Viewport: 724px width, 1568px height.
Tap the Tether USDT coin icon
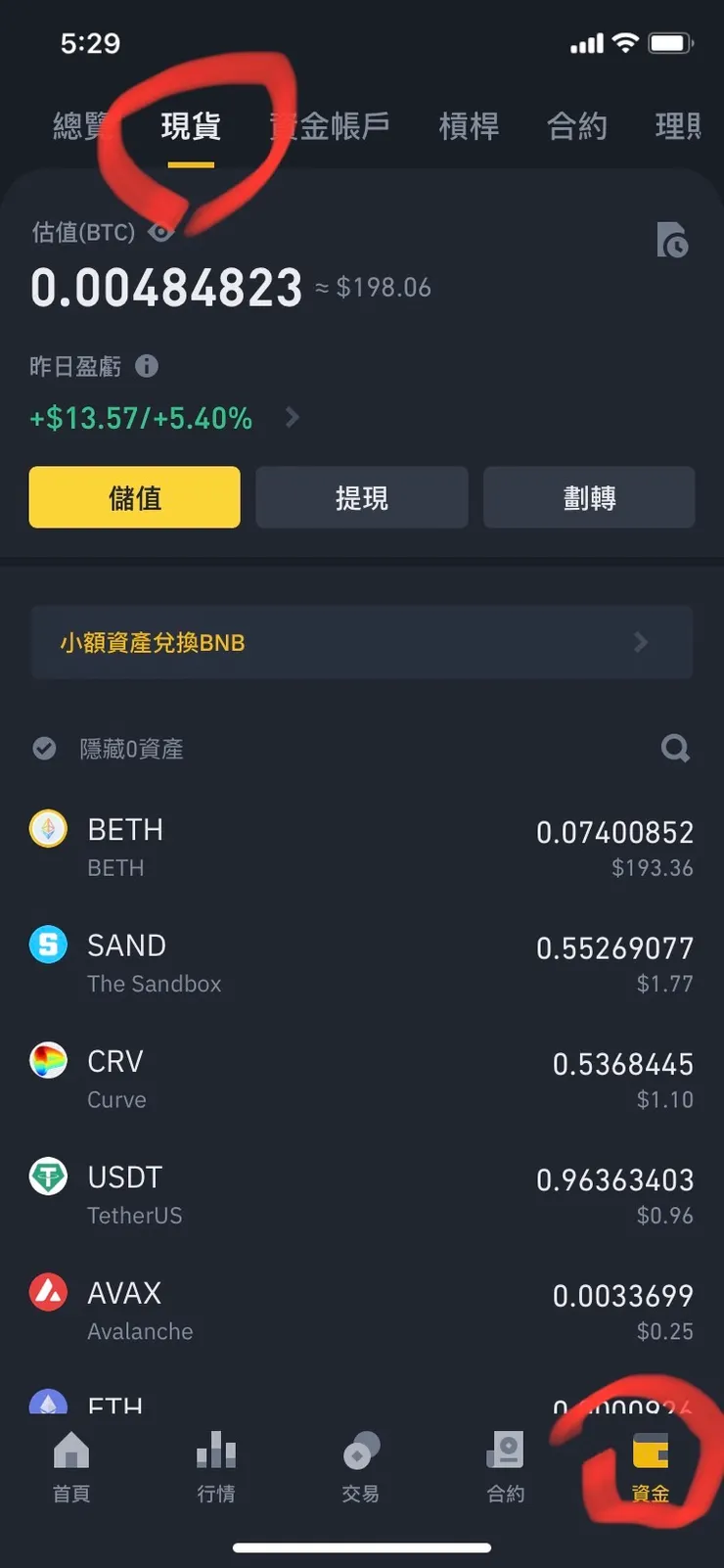pyautogui.click(x=48, y=1176)
